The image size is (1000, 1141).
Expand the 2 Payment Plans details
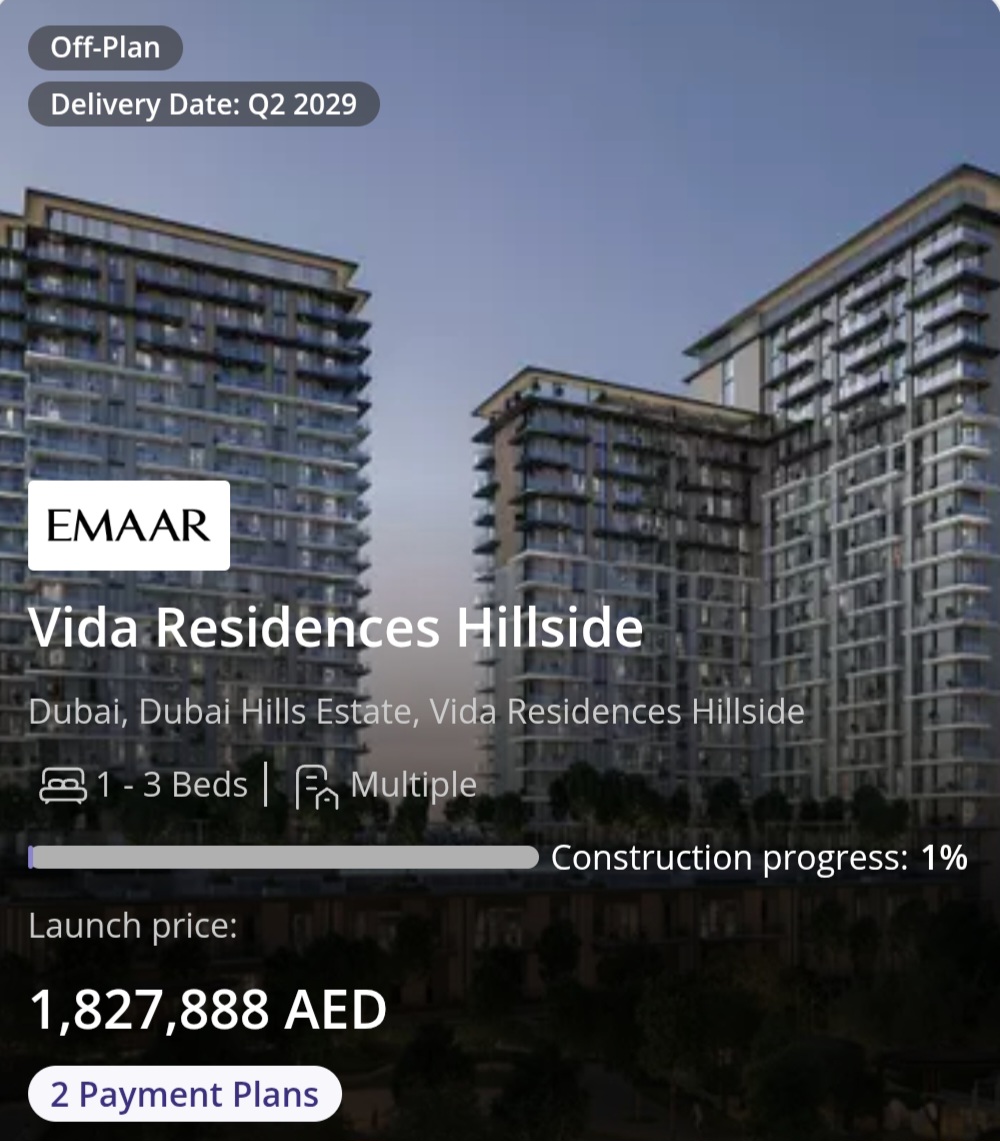pos(185,1094)
